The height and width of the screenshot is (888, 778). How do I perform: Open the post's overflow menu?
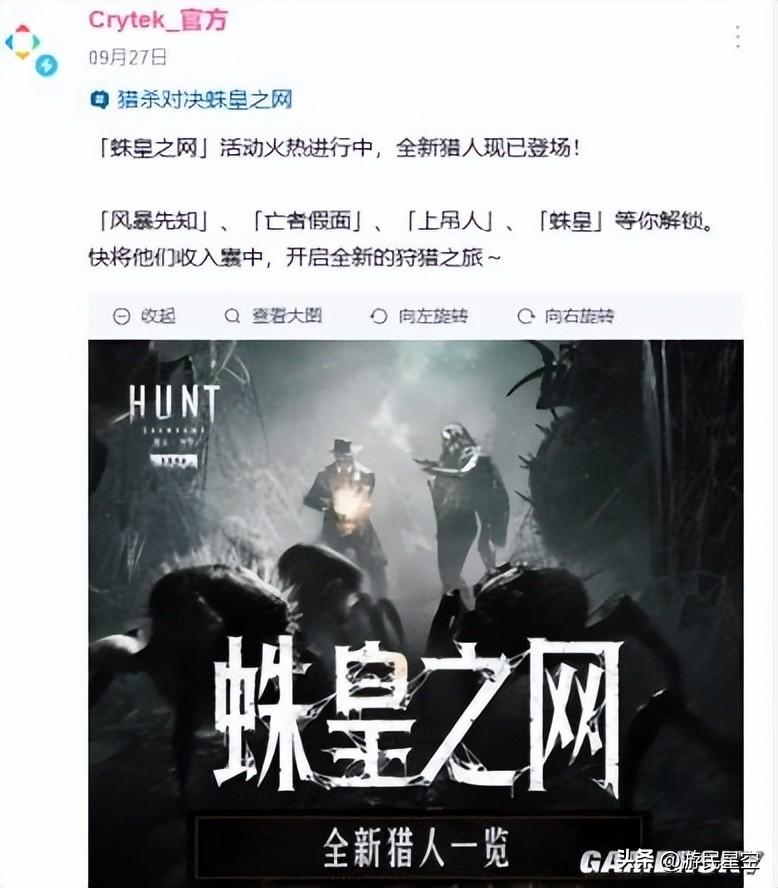pyautogui.click(x=737, y=37)
